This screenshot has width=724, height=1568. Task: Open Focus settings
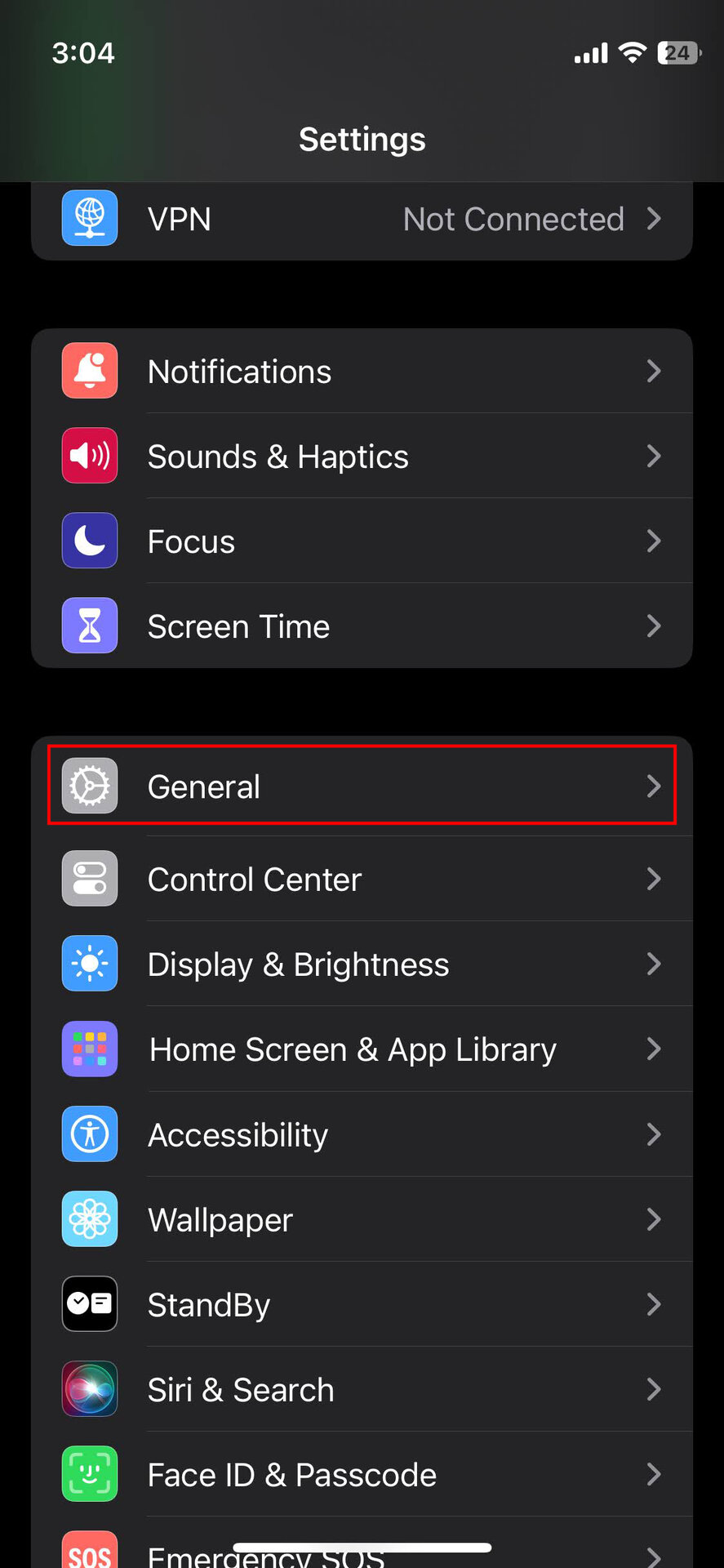pyautogui.click(x=362, y=541)
